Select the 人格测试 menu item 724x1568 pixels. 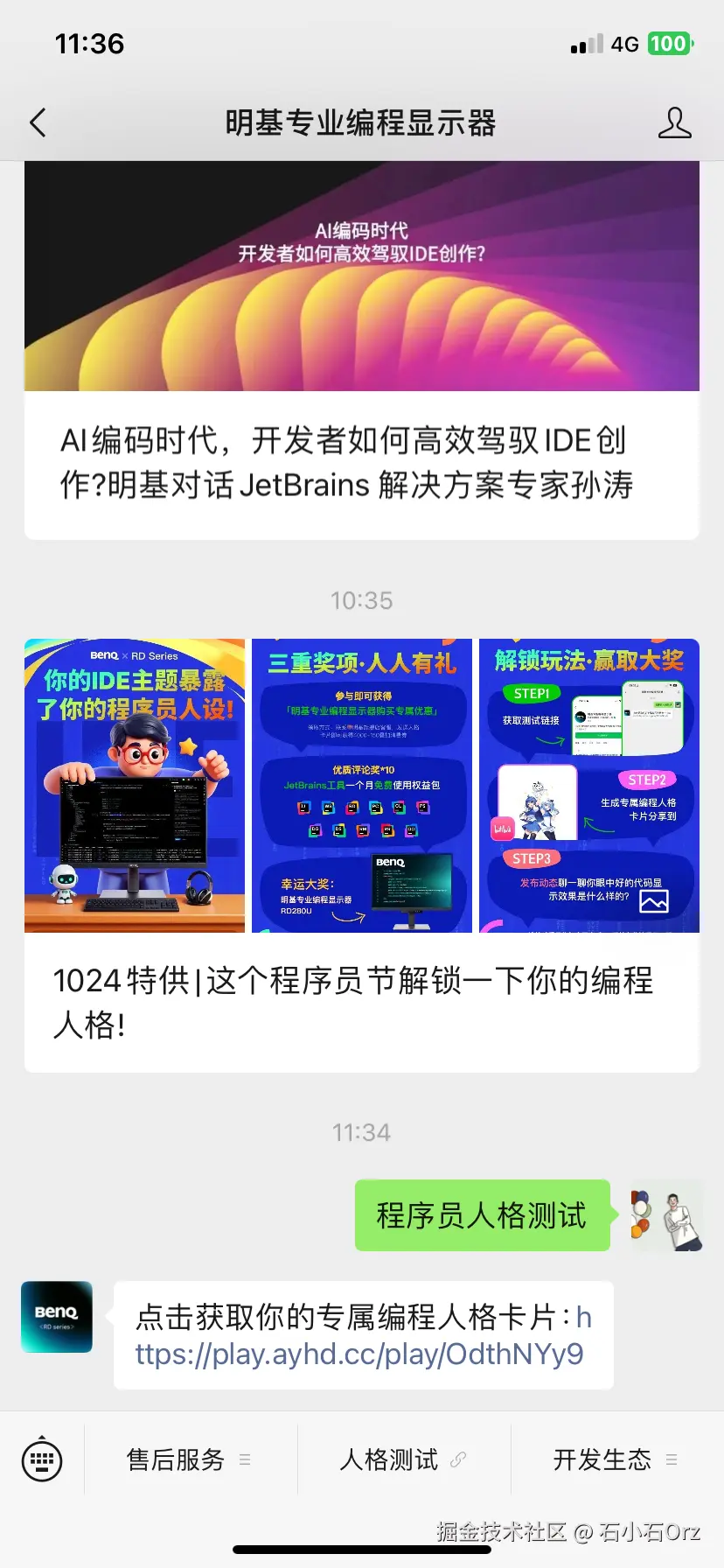388,1459
